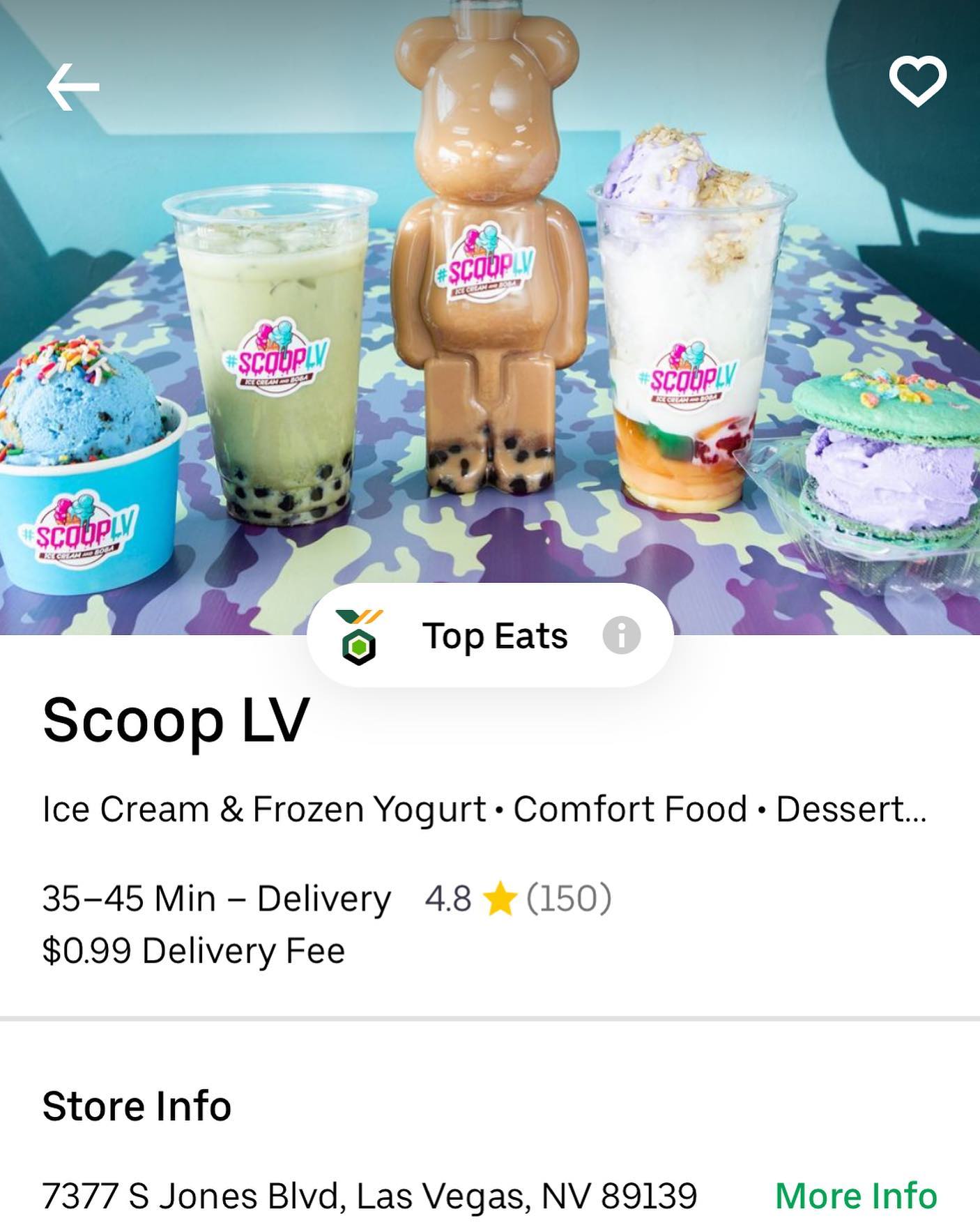980x1225 pixels.
Task: Go back using the top arrow
Action: pyautogui.click(x=72, y=87)
